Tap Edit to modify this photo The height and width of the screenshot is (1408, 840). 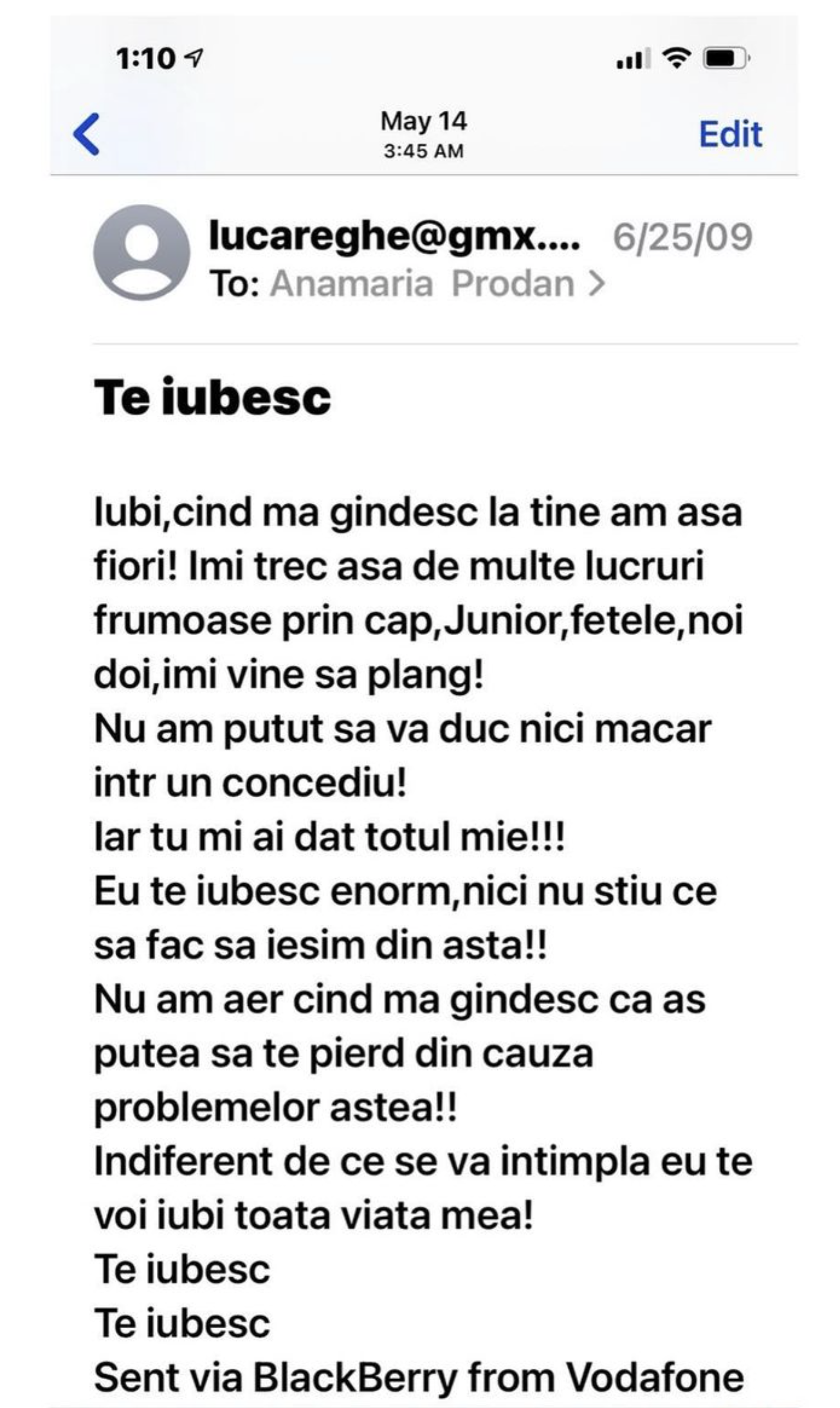(730, 134)
